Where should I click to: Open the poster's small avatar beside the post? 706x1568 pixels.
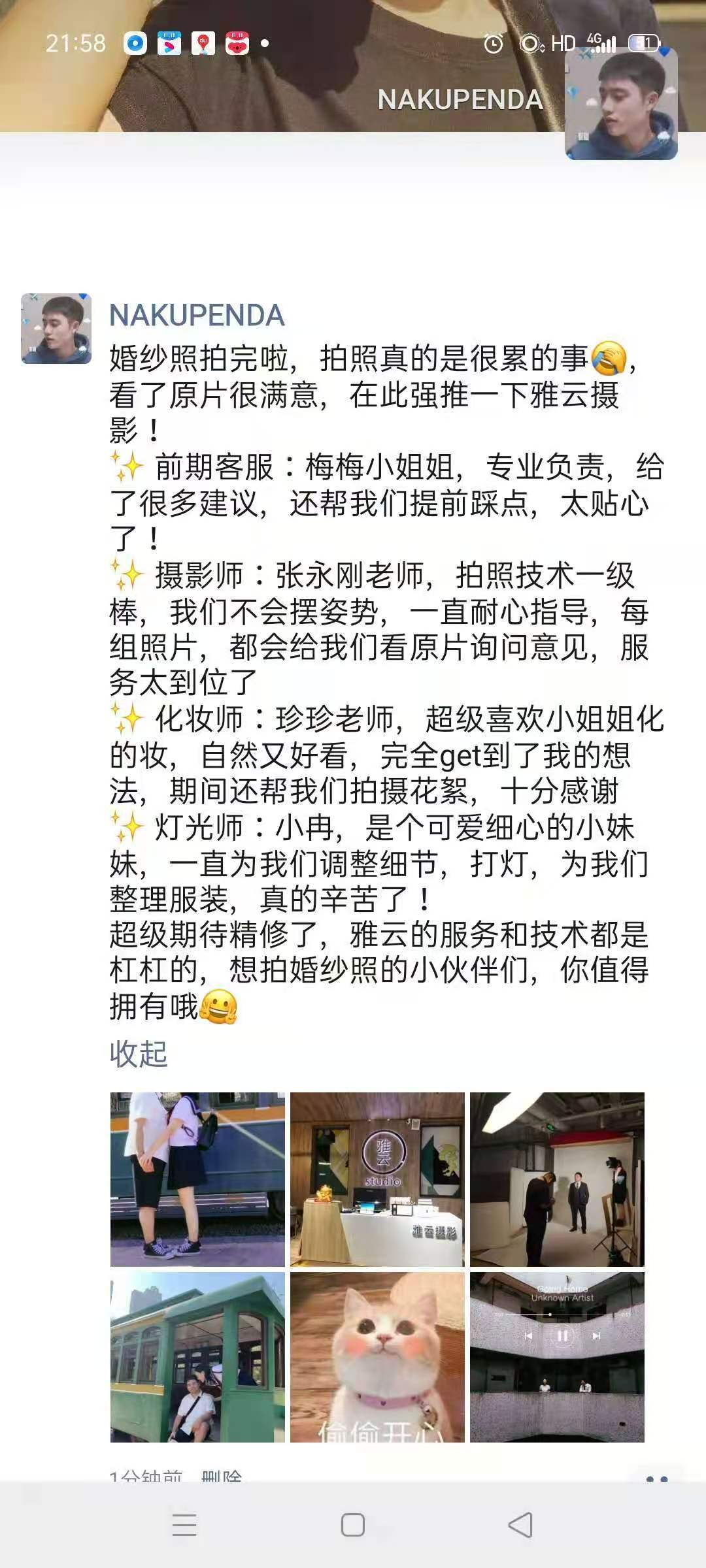[x=56, y=329]
